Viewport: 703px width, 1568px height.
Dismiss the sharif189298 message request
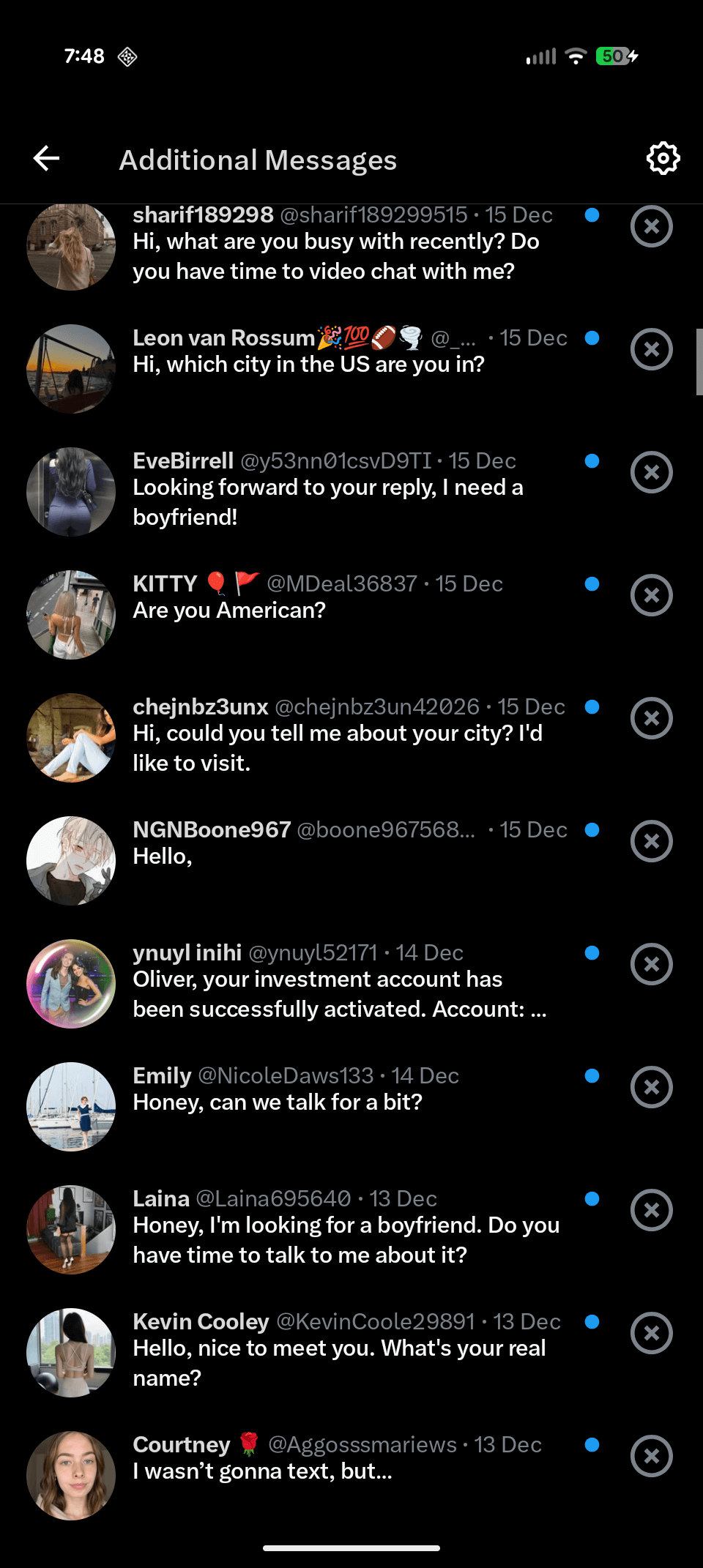point(651,227)
